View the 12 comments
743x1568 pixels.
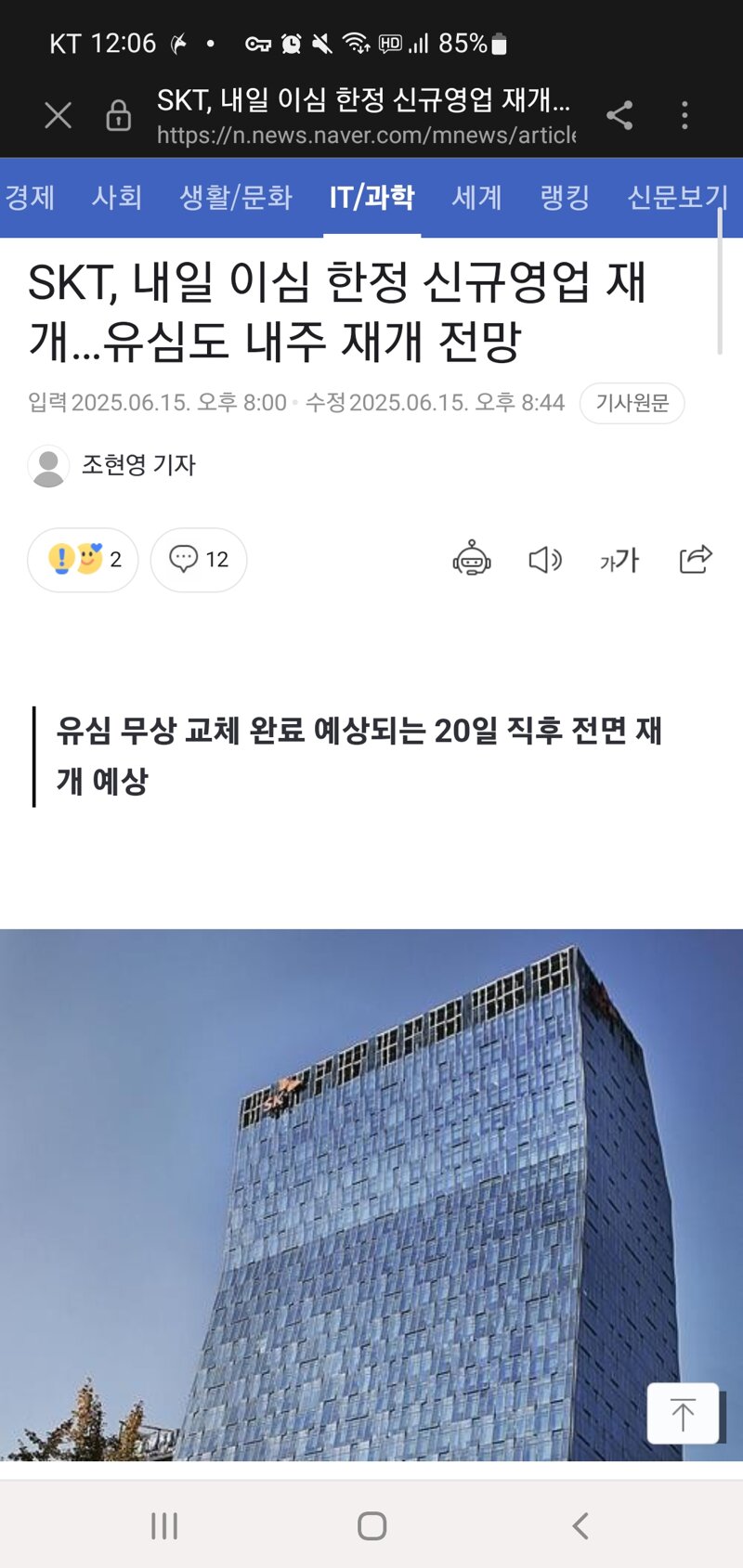click(199, 560)
